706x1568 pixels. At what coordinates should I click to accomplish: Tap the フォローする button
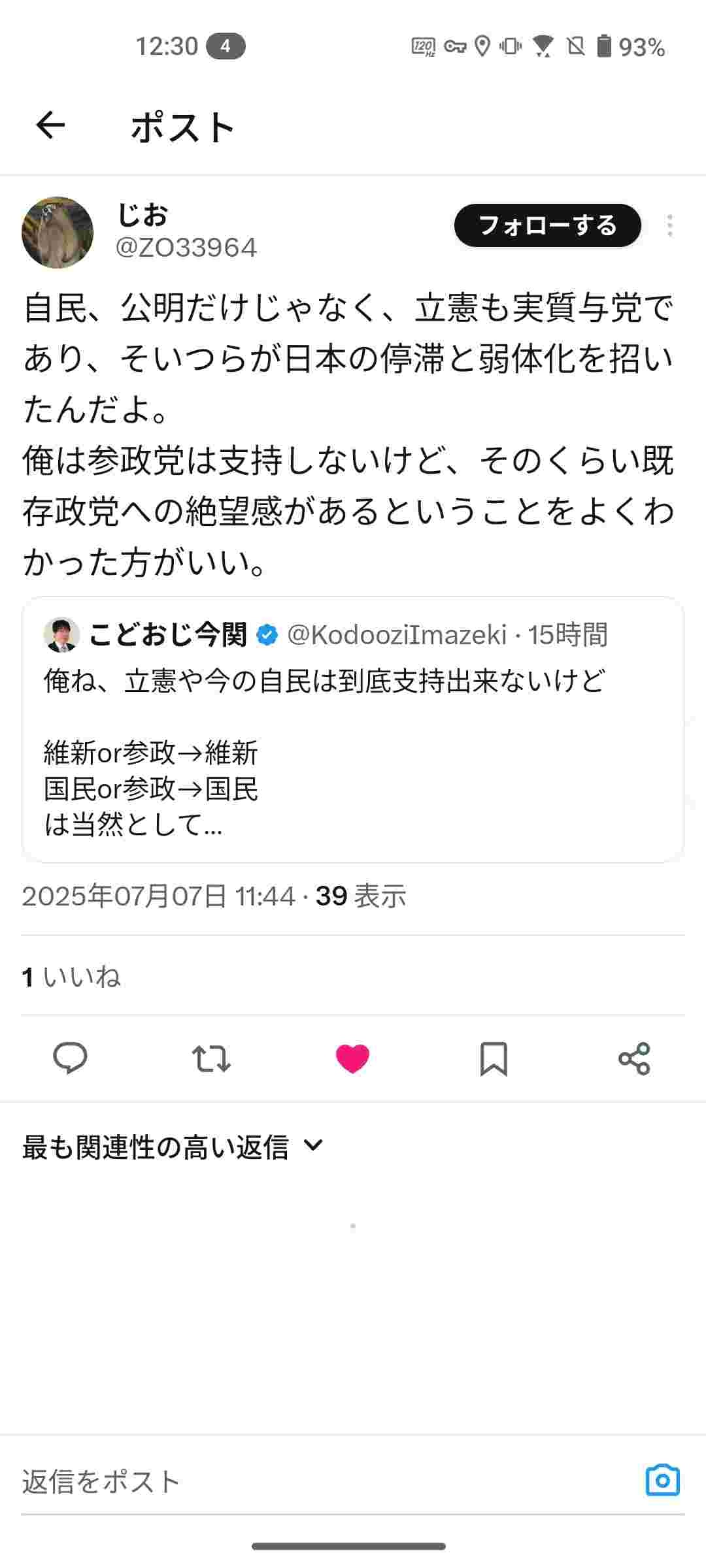(x=547, y=226)
